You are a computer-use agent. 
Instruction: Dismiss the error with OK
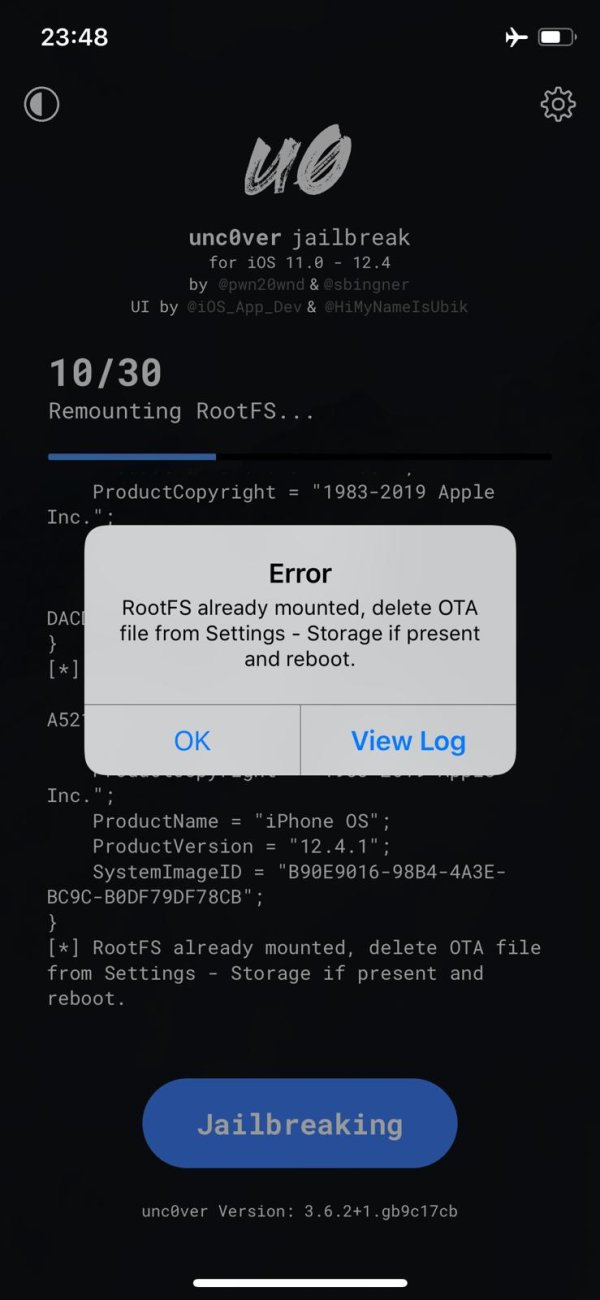192,740
